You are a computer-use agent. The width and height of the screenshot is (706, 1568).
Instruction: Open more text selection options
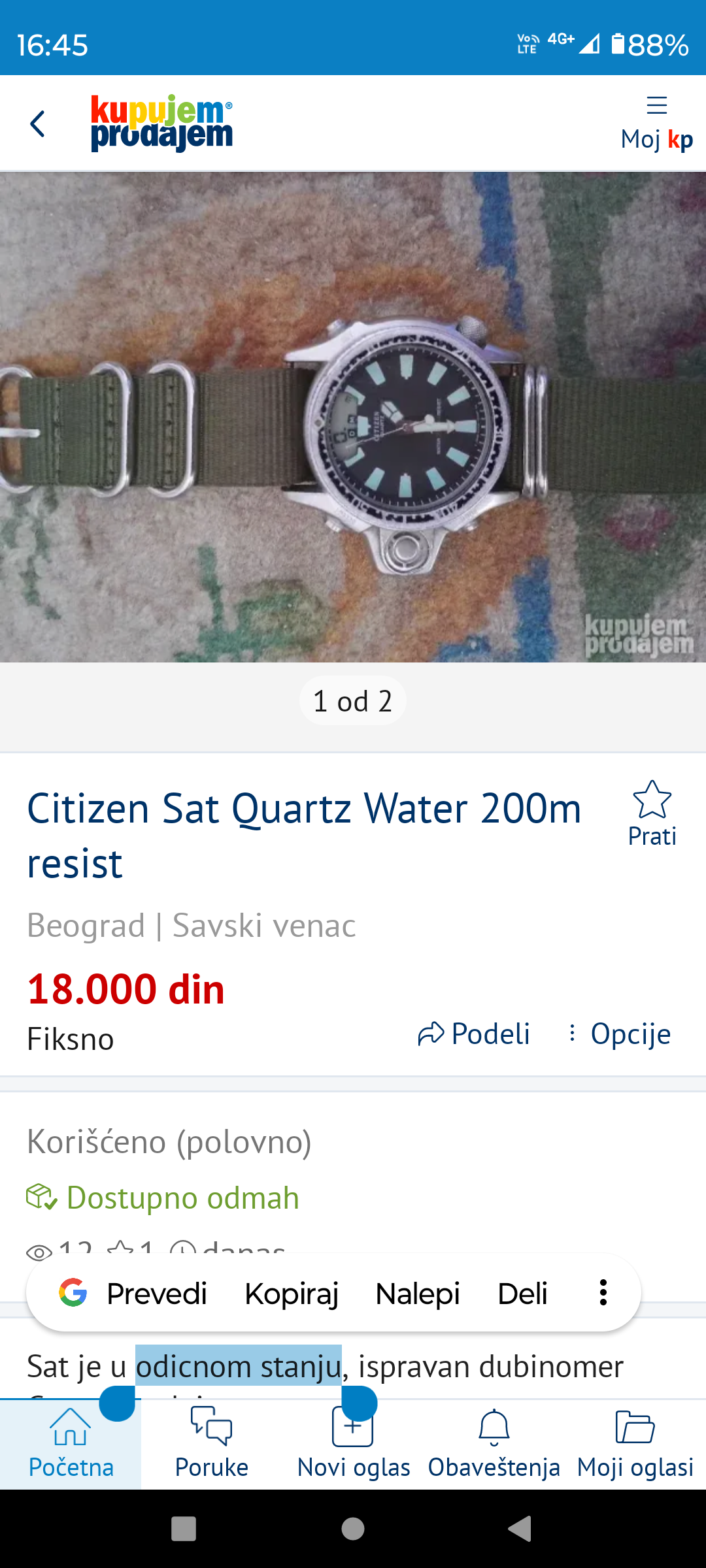point(603,1293)
